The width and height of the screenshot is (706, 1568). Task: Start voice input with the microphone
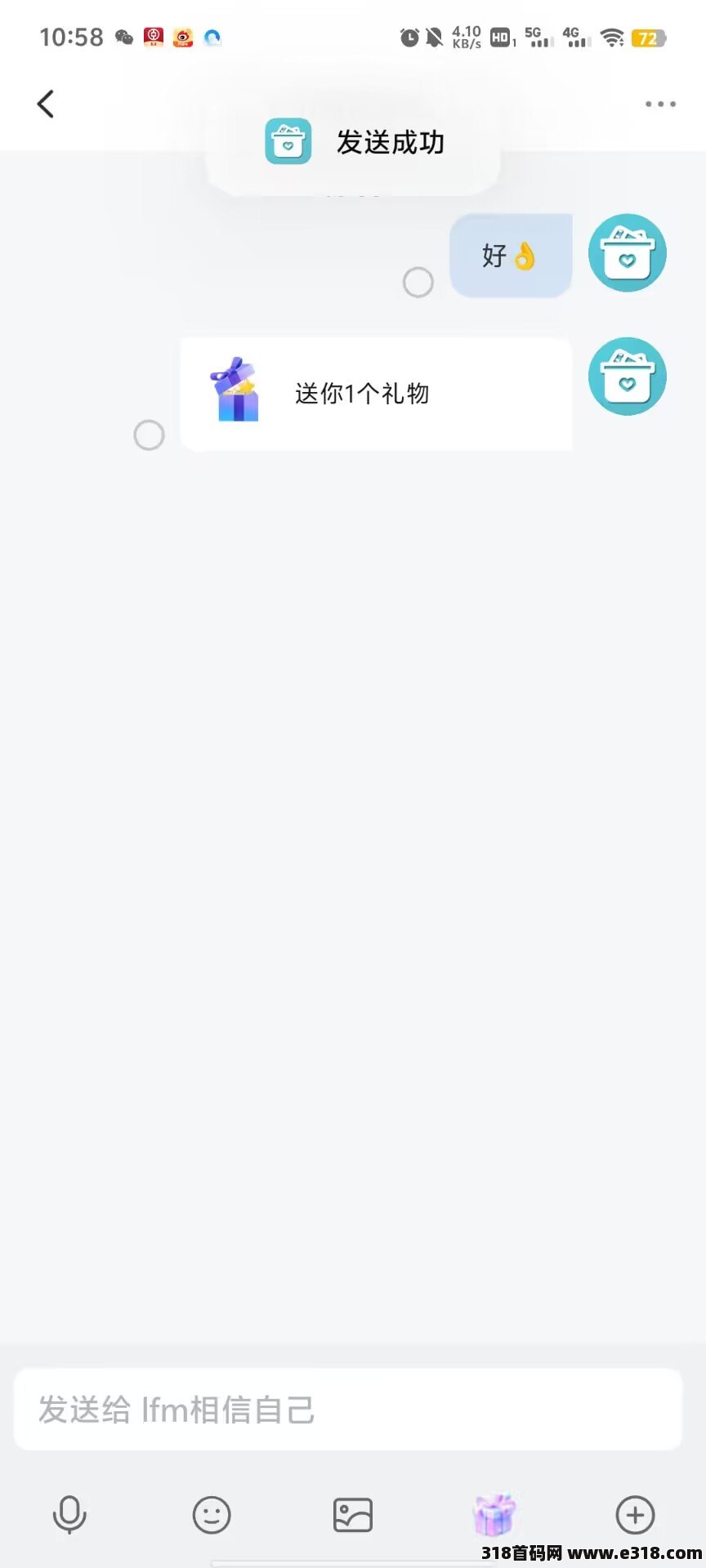pos(69,1515)
